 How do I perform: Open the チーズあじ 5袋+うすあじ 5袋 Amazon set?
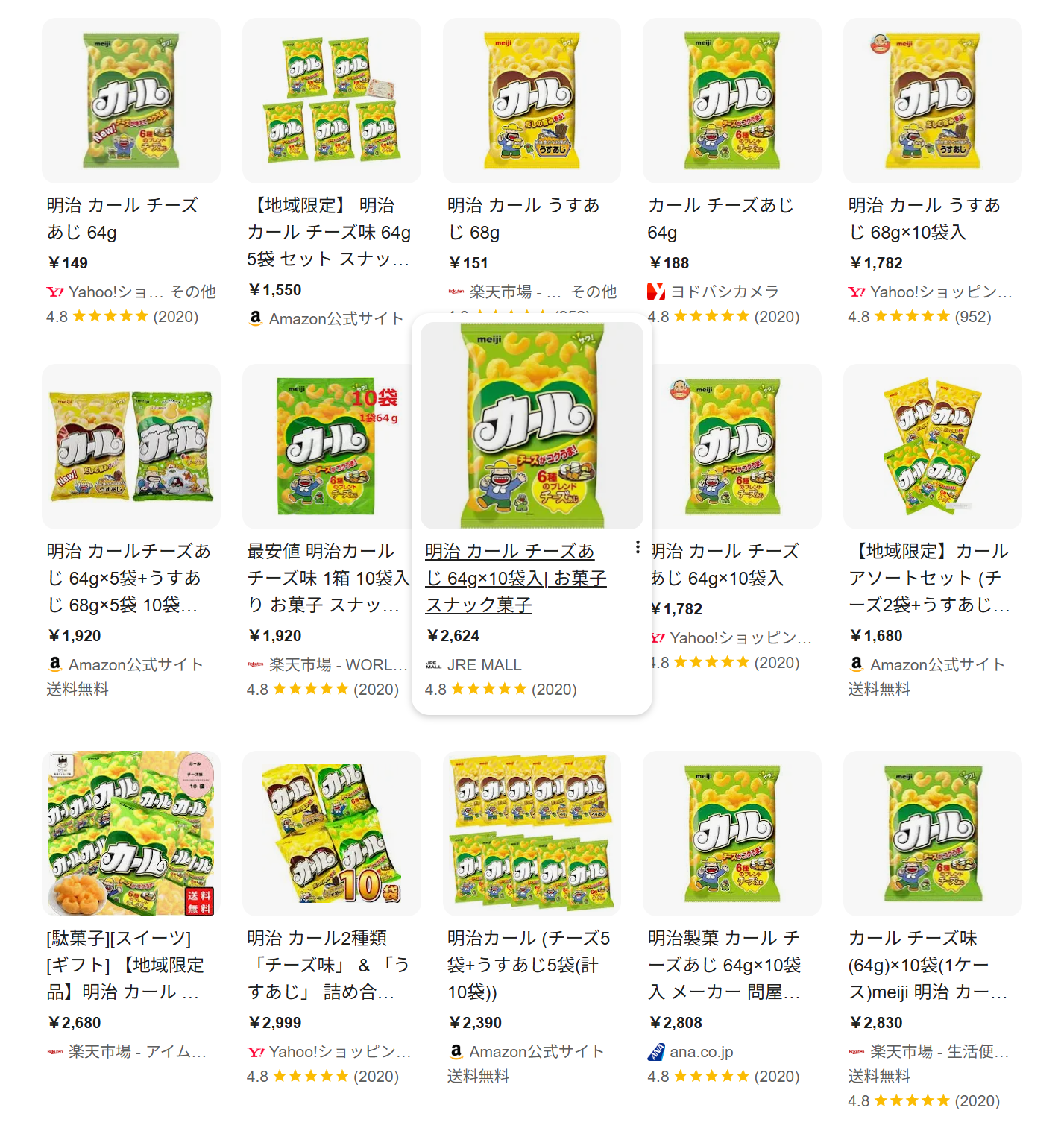click(129, 577)
